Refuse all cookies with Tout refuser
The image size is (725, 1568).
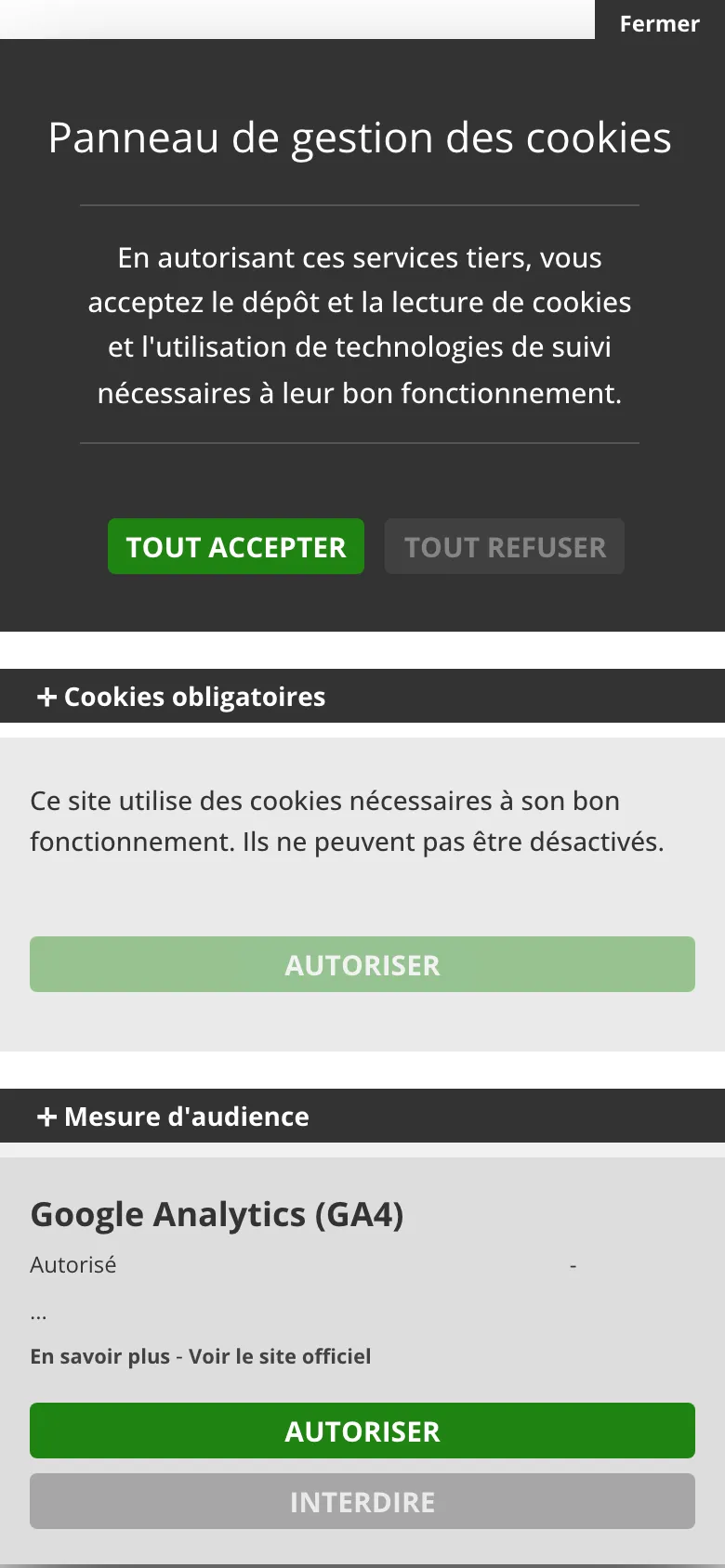click(x=505, y=546)
